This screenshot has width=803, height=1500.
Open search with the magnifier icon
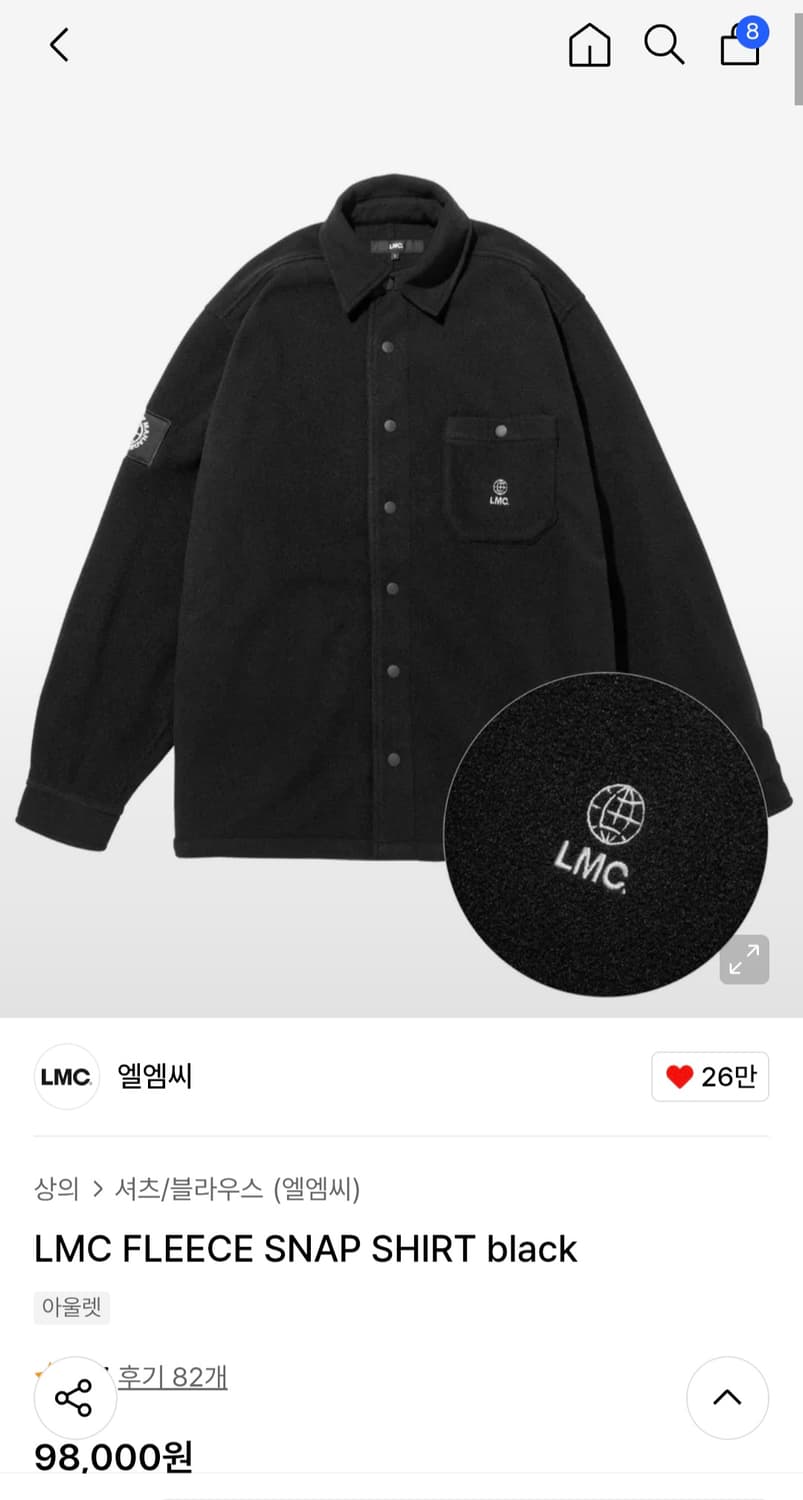coord(664,45)
